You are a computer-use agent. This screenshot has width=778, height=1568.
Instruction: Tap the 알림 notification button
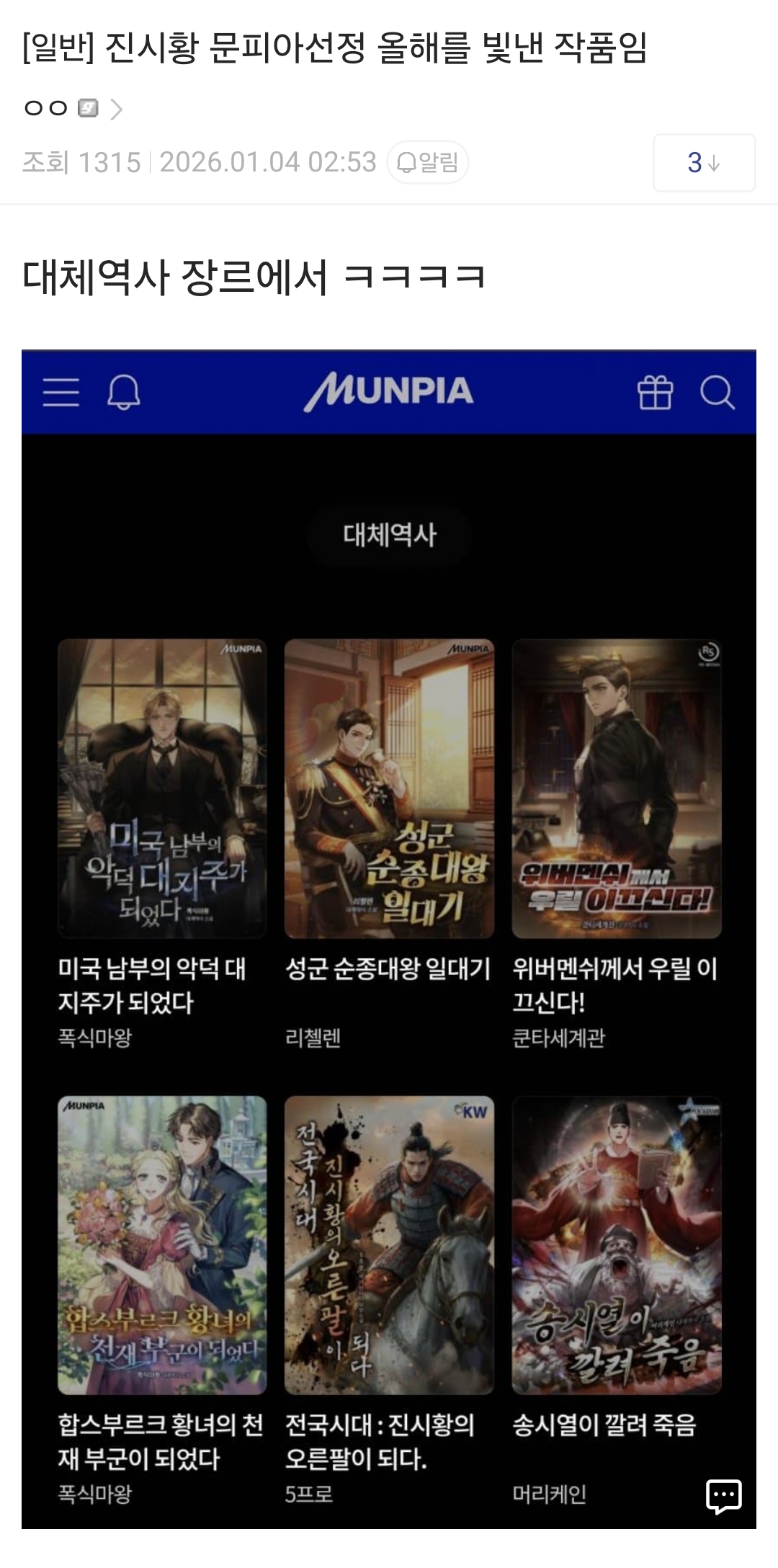(428, 163)
